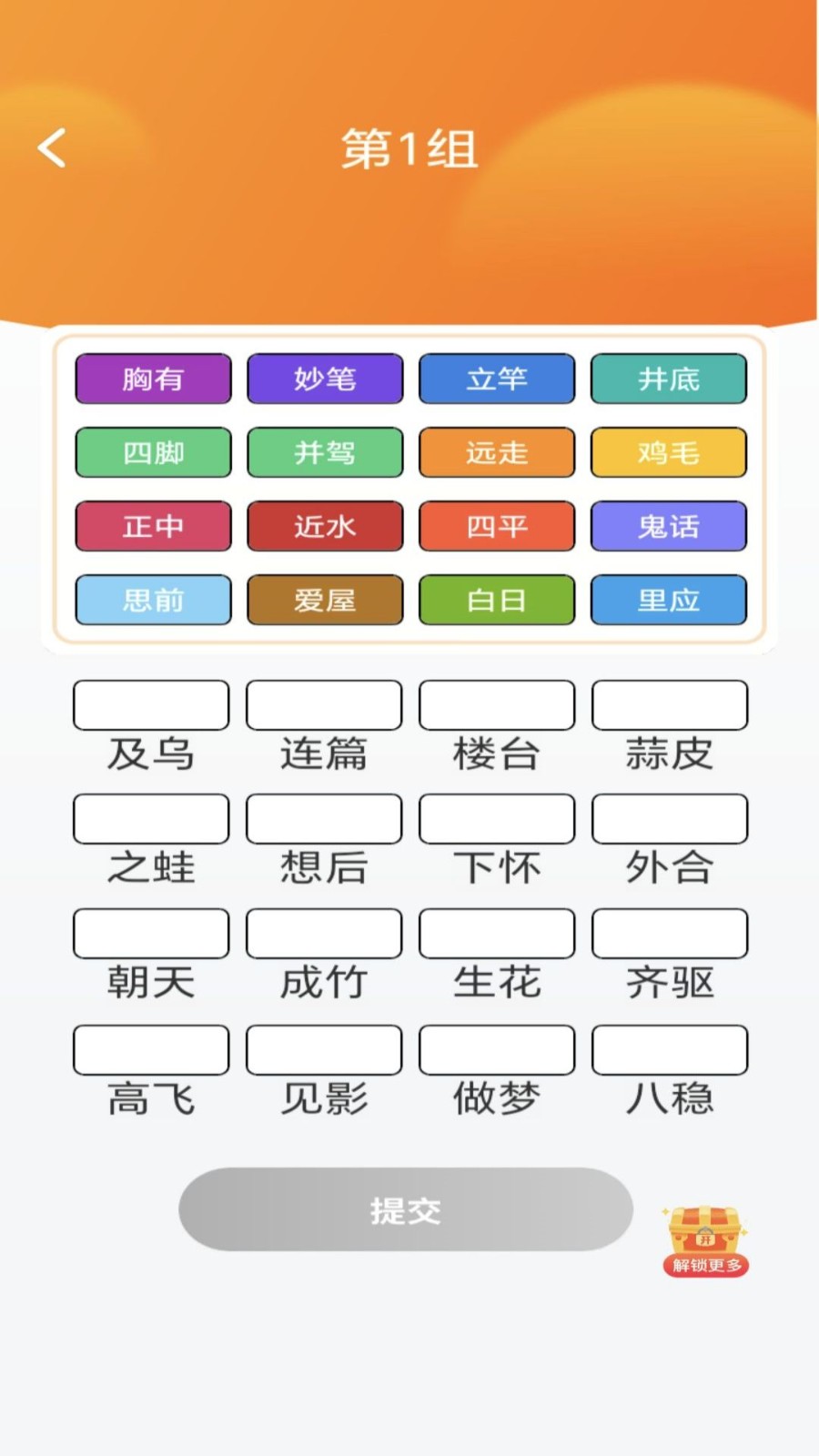Select the 四脚 word tile

(152, 453)
